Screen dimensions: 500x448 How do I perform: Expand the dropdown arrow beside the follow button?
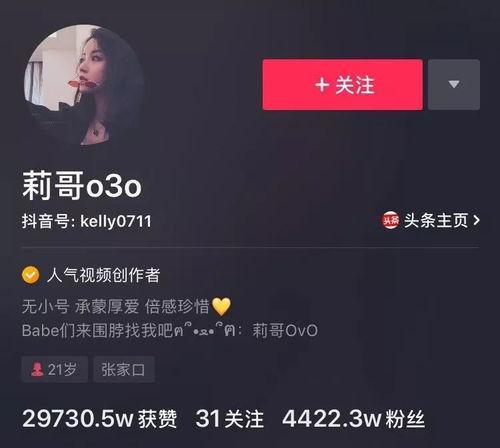click(454, 85)
